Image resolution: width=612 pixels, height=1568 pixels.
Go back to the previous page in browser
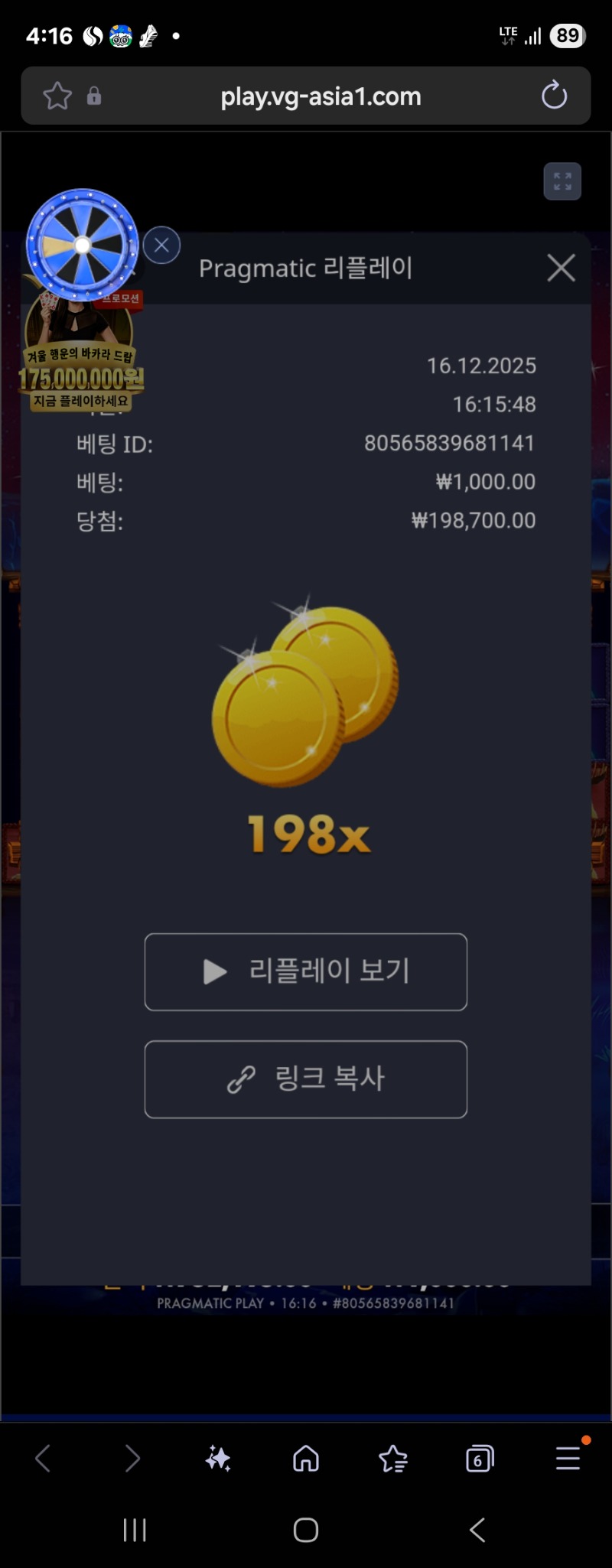point(44,1459)
